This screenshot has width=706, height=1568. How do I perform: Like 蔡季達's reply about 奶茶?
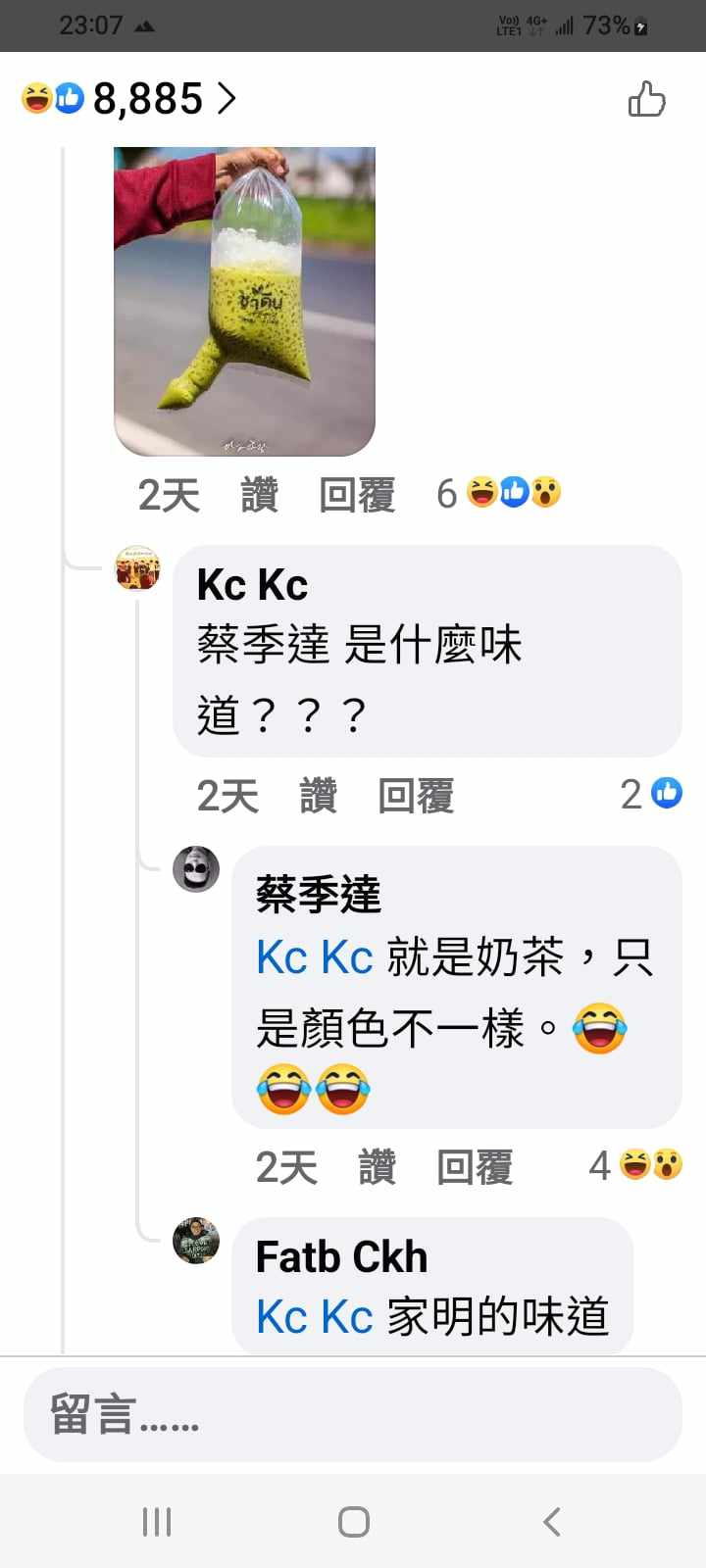click(377, 1167)
